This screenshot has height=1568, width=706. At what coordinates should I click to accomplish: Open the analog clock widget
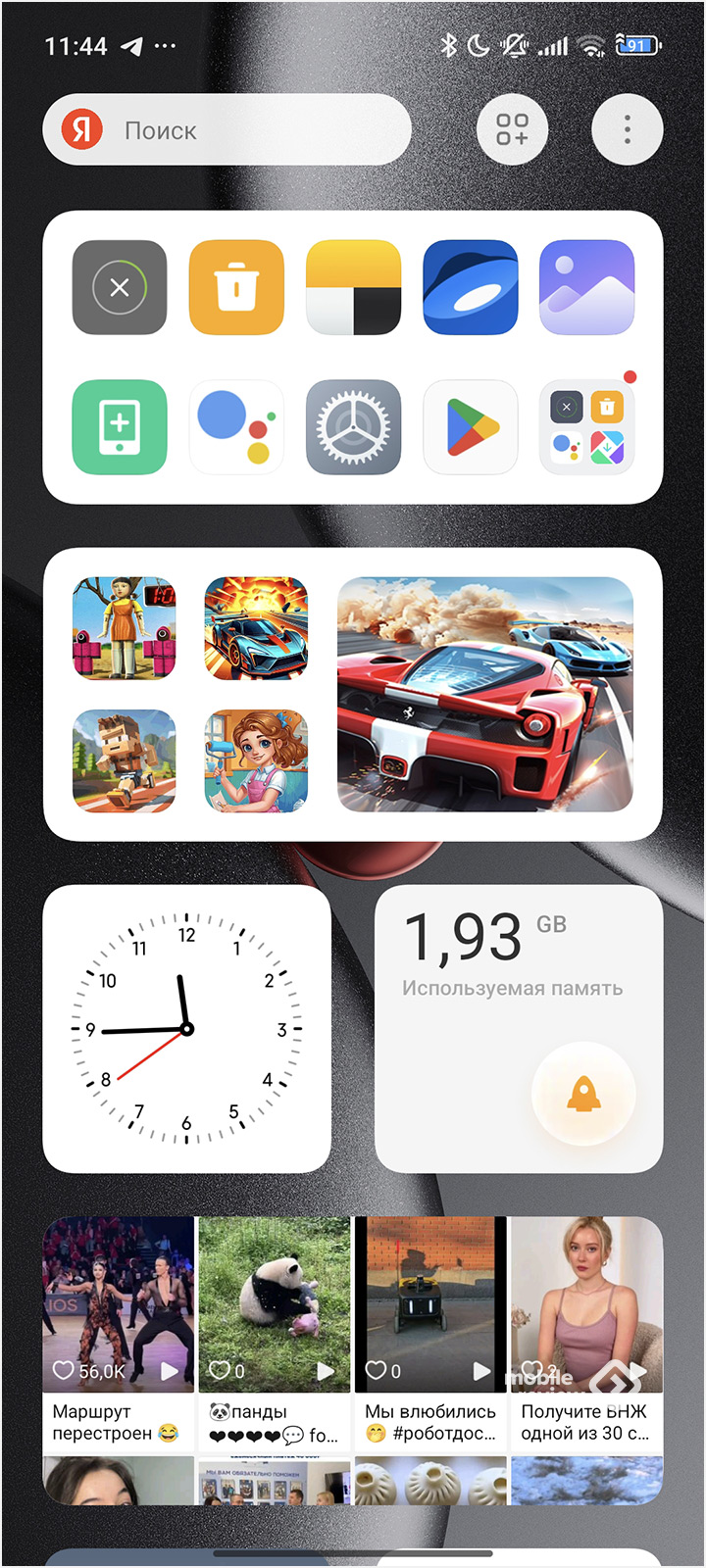click(186, 1029)
